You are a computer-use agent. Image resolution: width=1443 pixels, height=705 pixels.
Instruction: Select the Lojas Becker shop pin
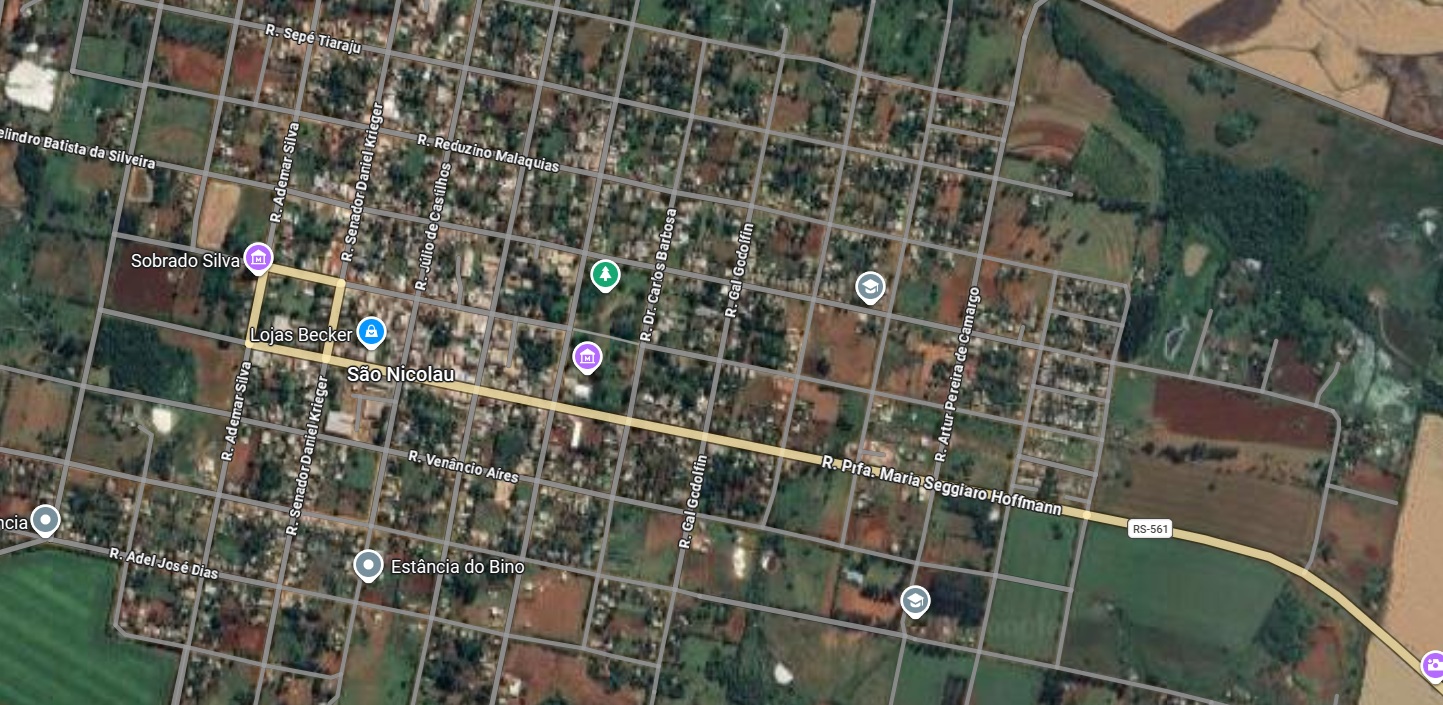click(371, 331)
